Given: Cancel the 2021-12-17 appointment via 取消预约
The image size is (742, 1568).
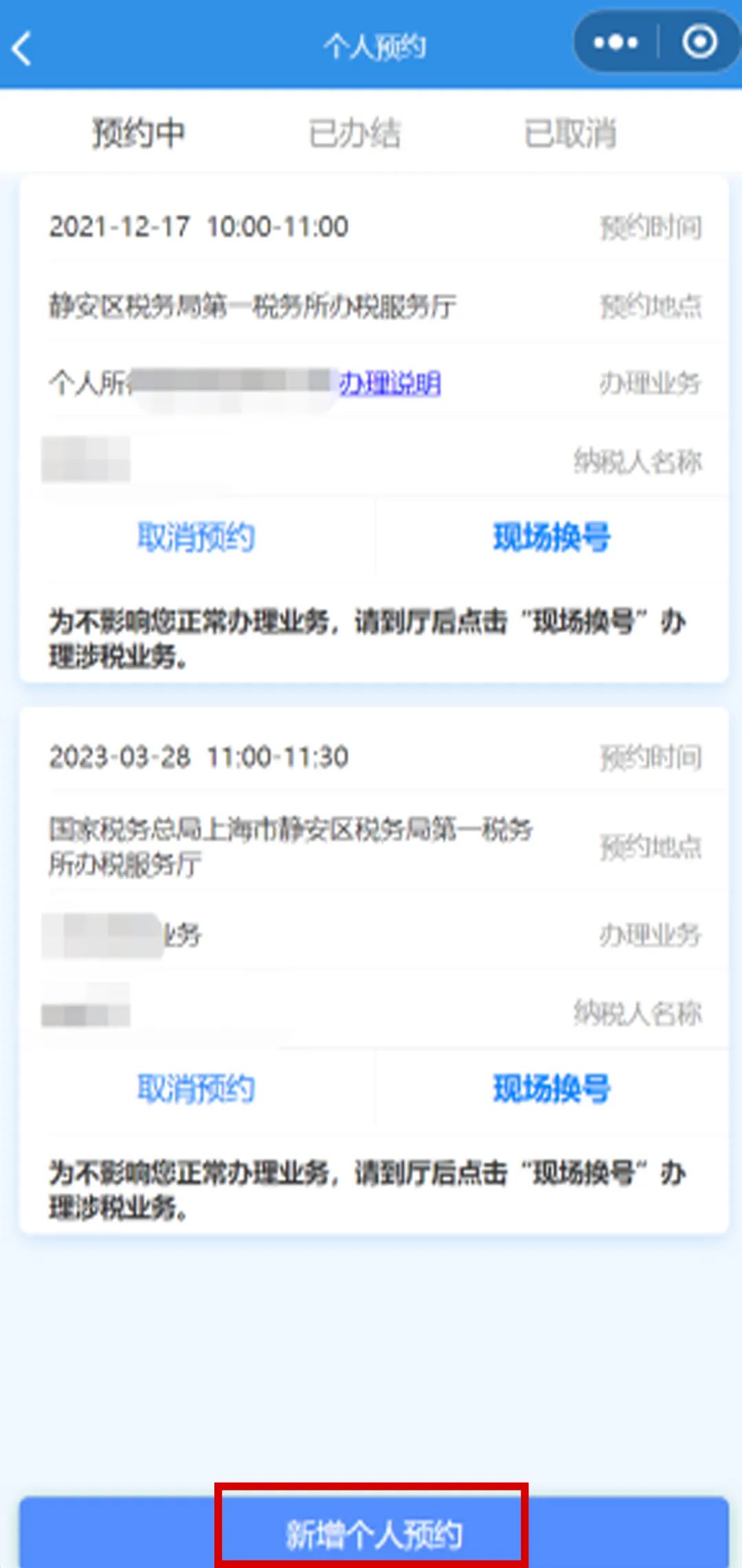Looking at the screenshot, I should click(196, 536).
